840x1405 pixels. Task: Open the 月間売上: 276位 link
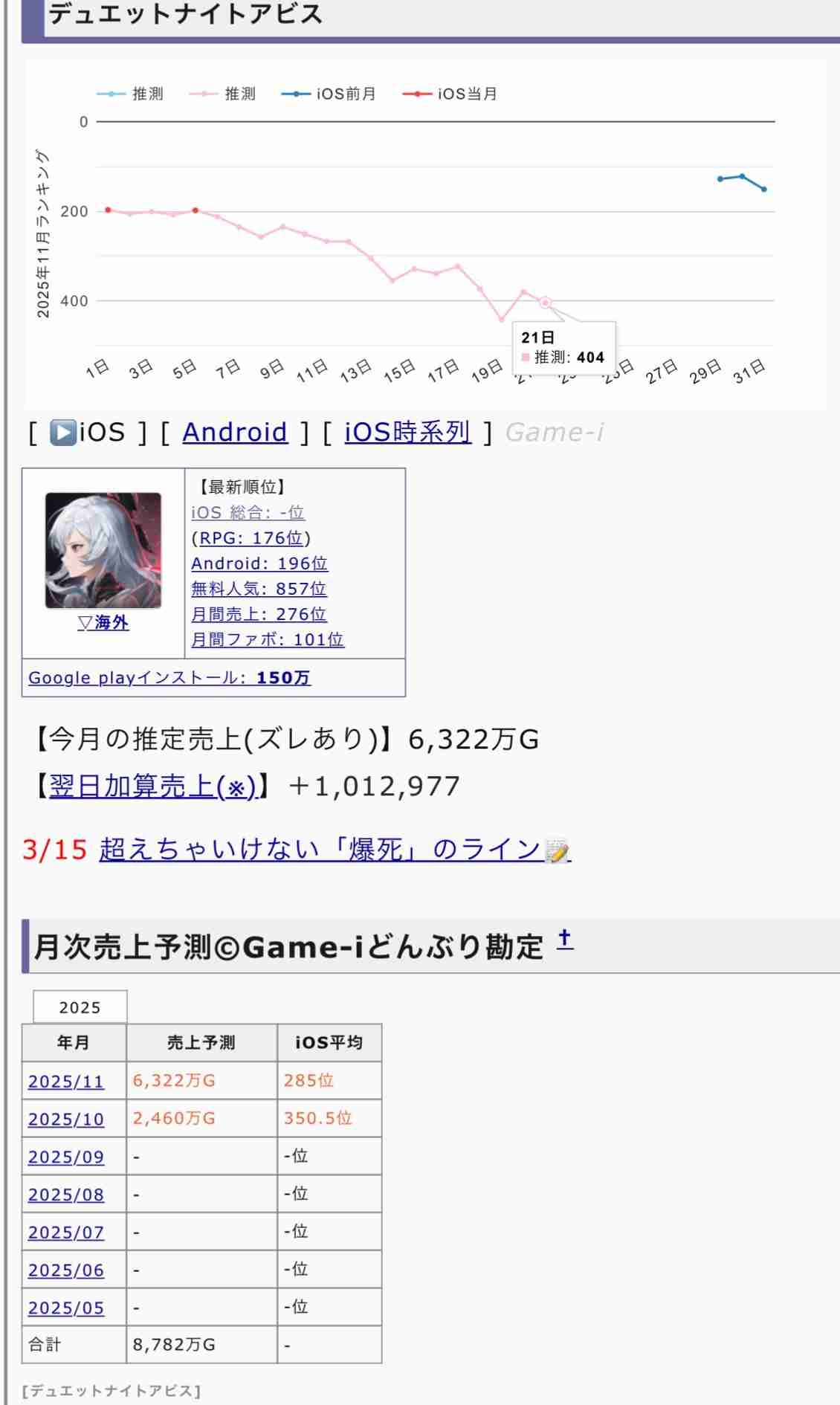click(259, 614)
